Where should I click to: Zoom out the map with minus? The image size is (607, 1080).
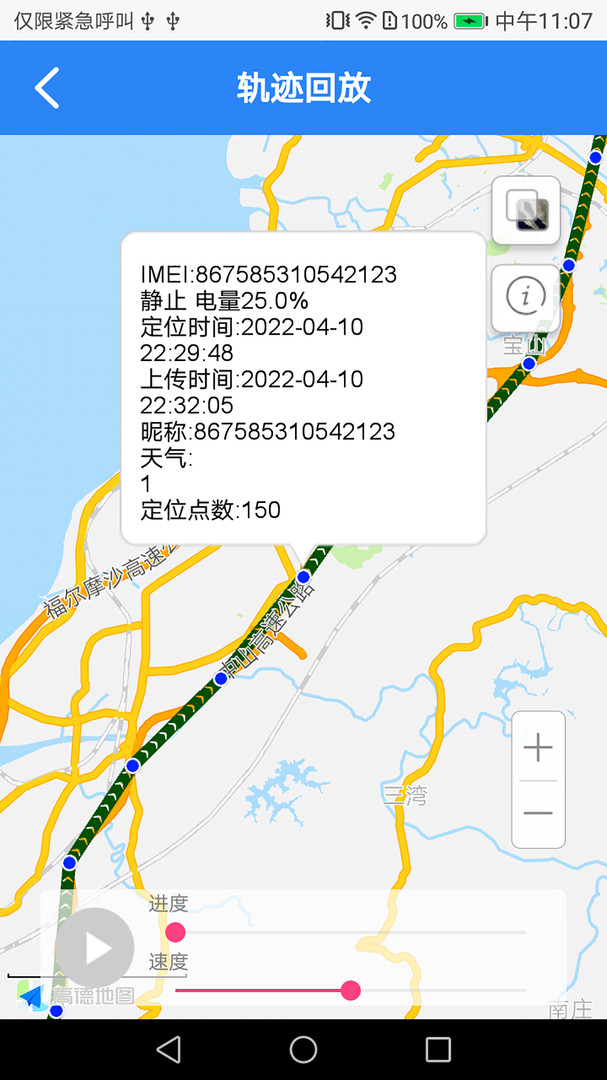pyautogui.click(x=538, y=814)
